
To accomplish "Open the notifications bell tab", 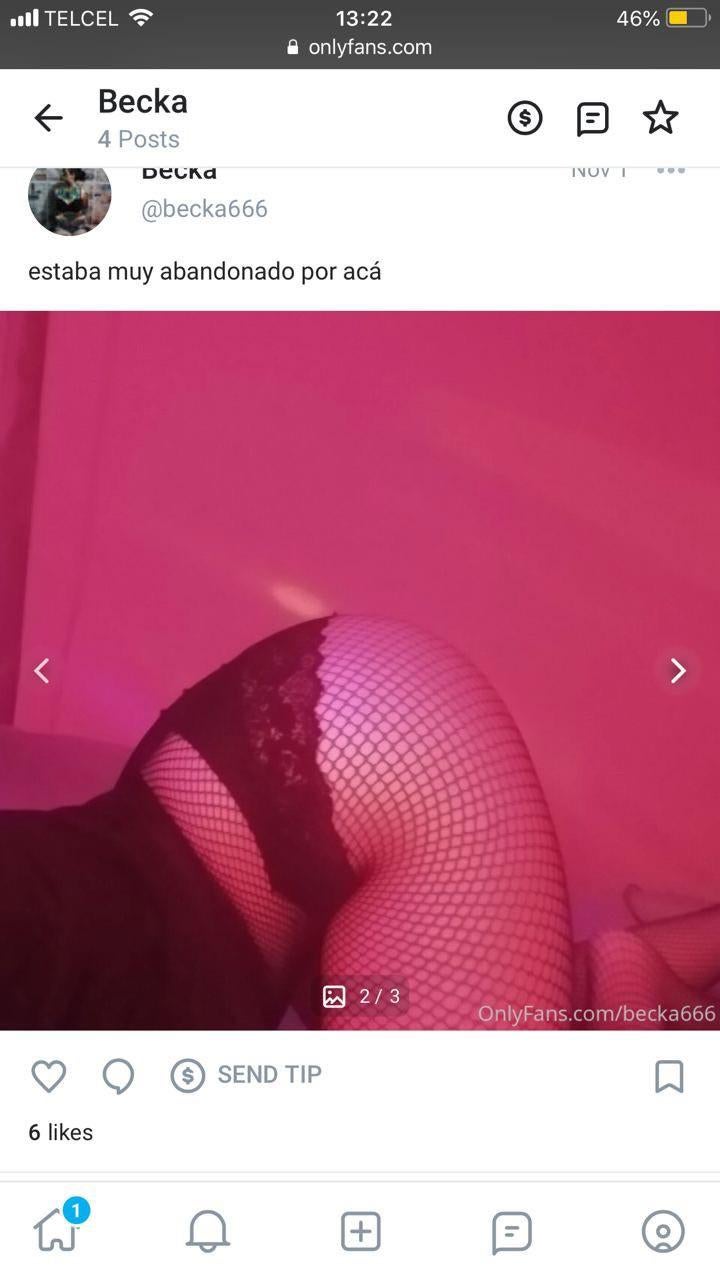I will 208,1231.
